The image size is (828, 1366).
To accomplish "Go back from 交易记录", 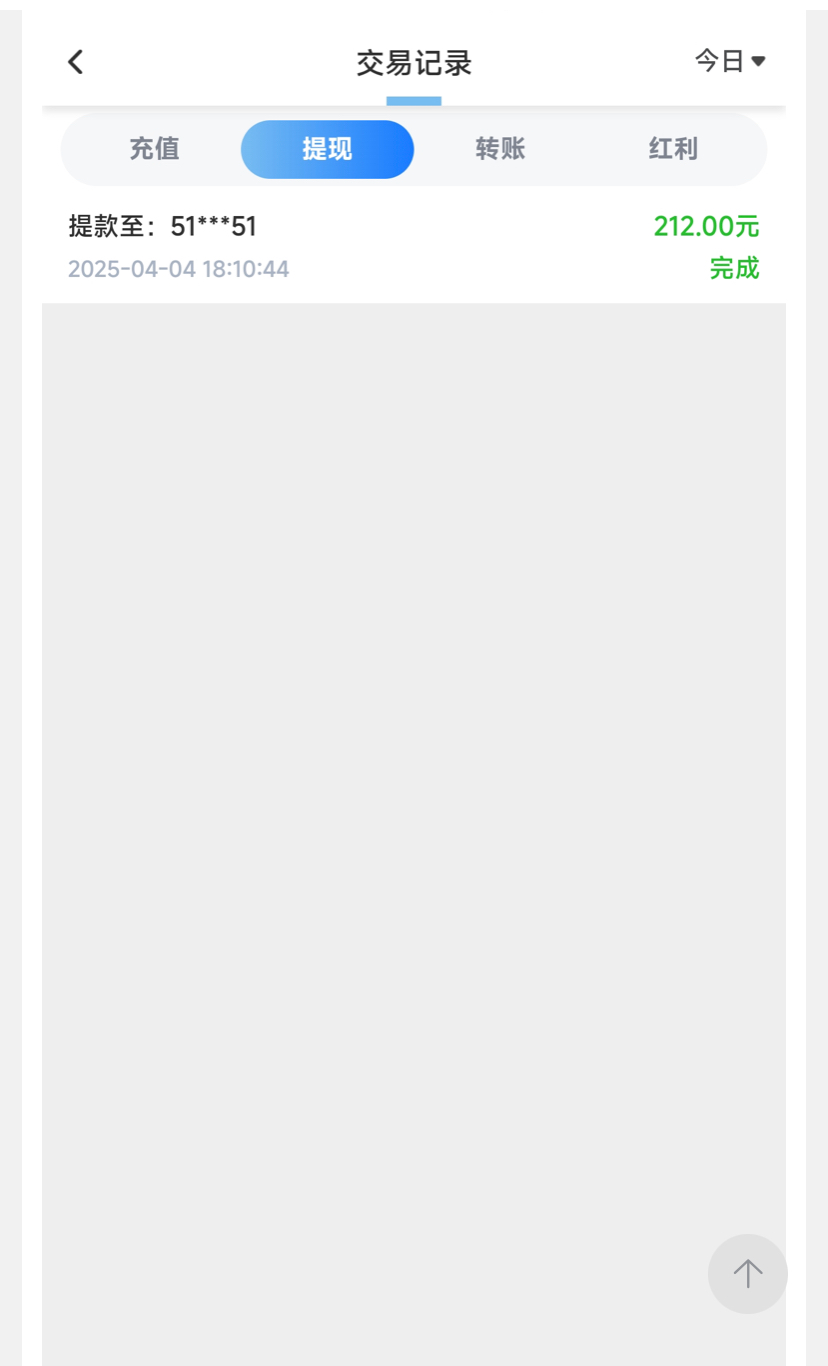I will (76, 62).
